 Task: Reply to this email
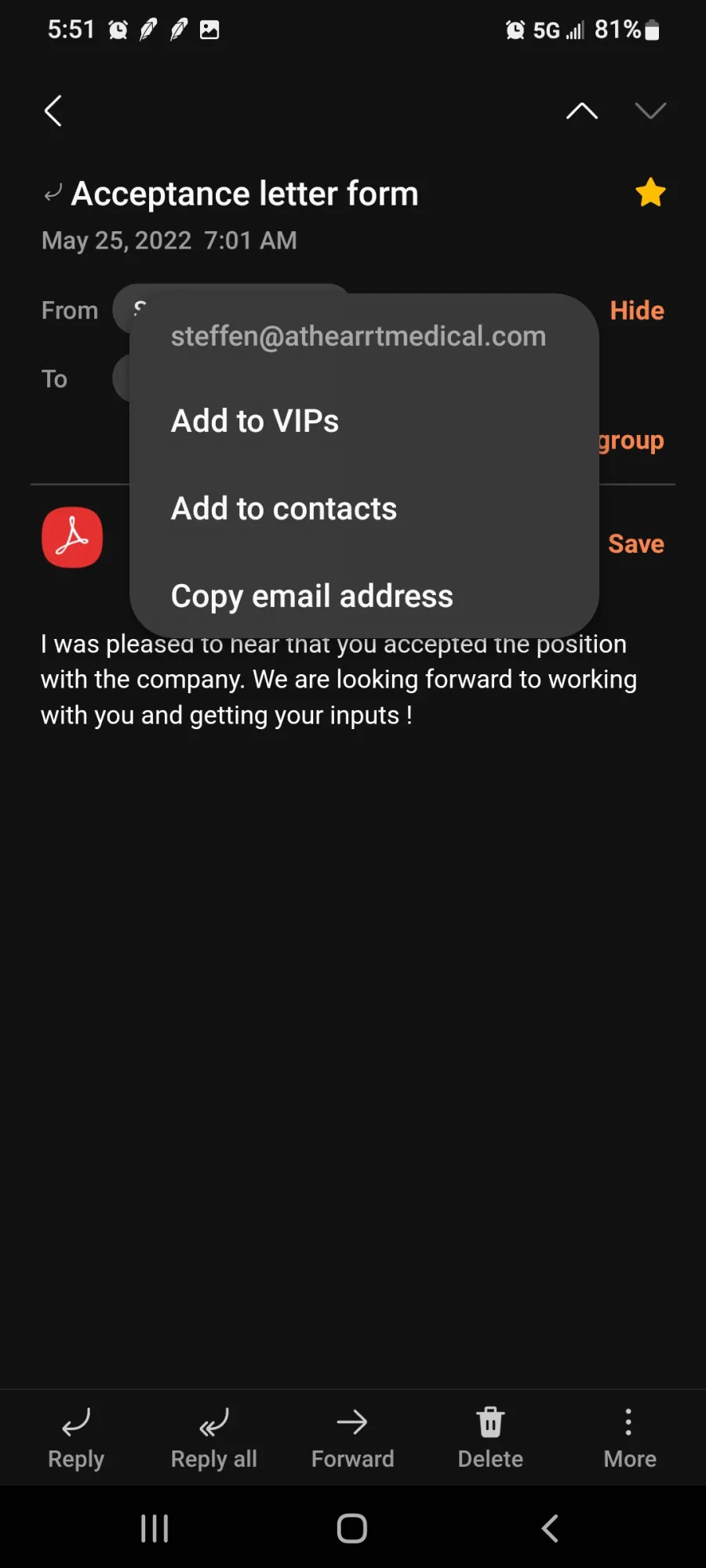point(76,1439)
